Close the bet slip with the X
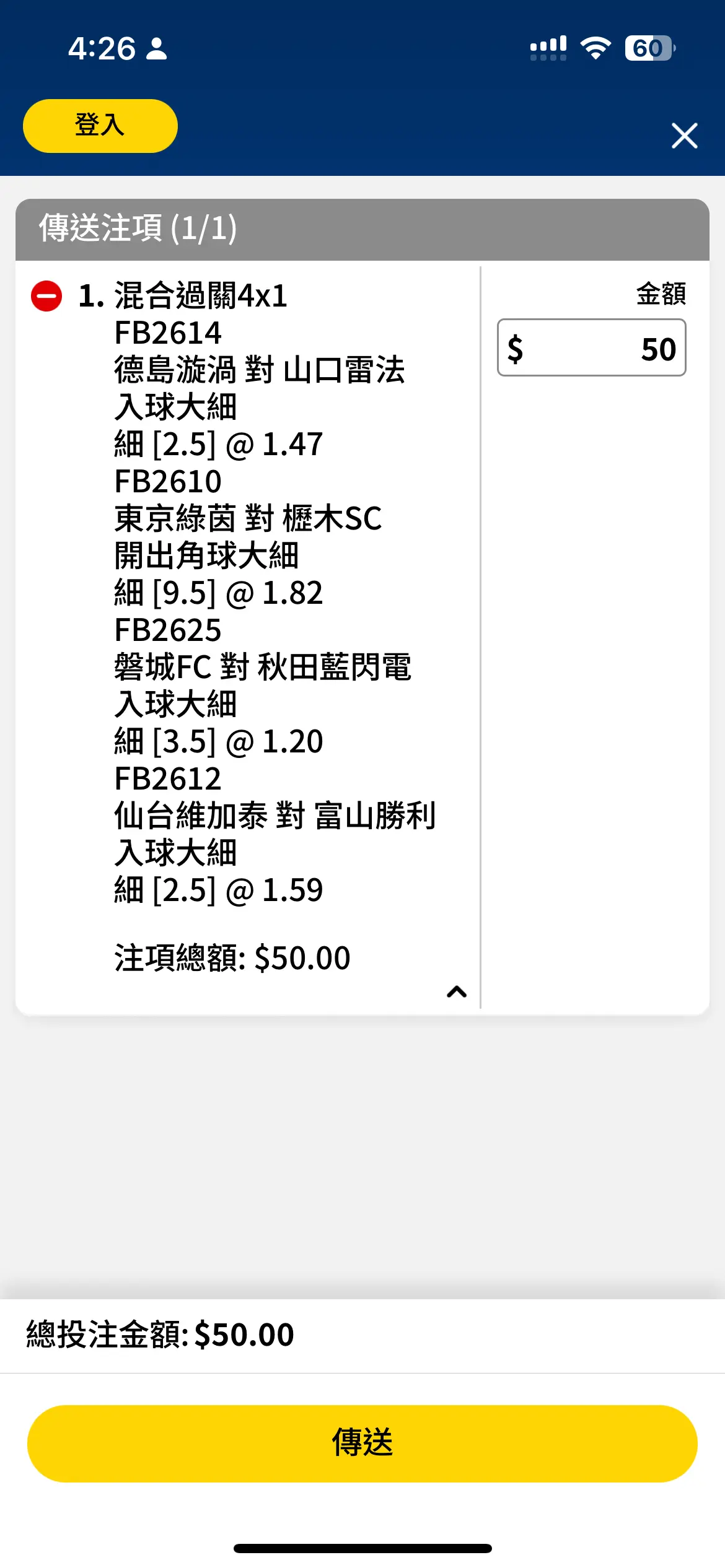The width and height of the screenshot is (725, 1568). 685,136
